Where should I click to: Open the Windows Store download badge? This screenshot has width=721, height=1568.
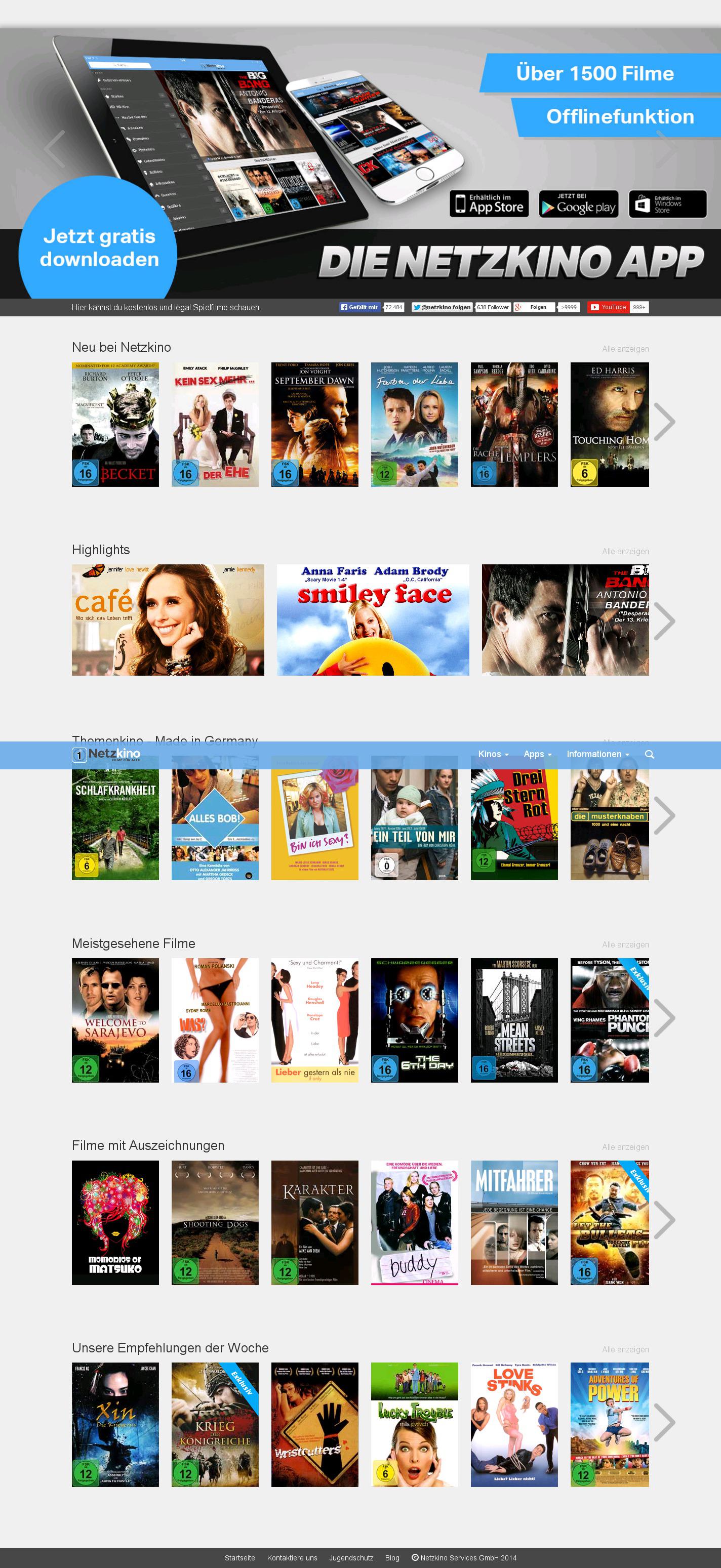[x=667, y=204]
